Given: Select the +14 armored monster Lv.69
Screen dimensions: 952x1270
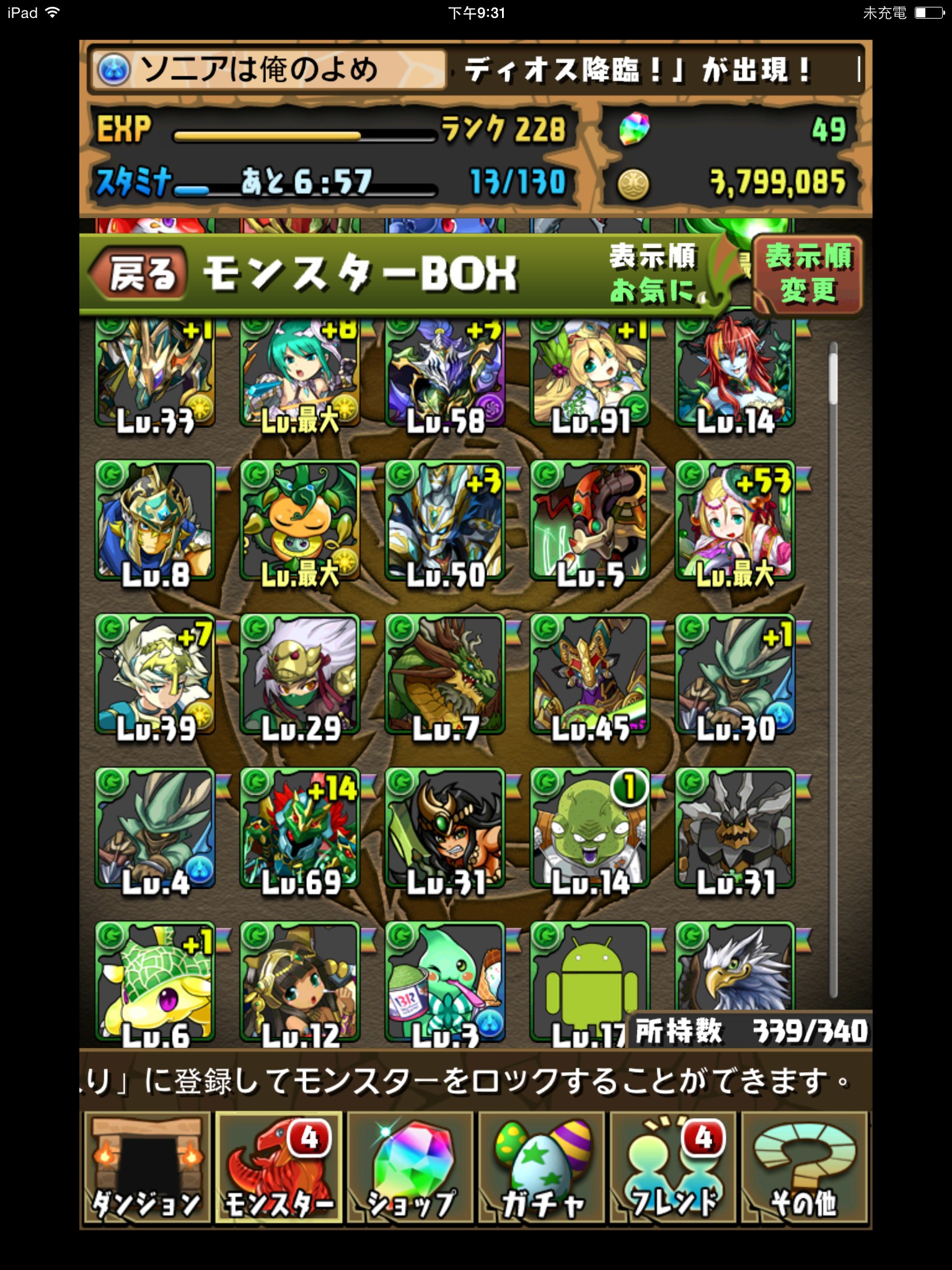Looking at the screenshot, I should click(x=300, y=828).
